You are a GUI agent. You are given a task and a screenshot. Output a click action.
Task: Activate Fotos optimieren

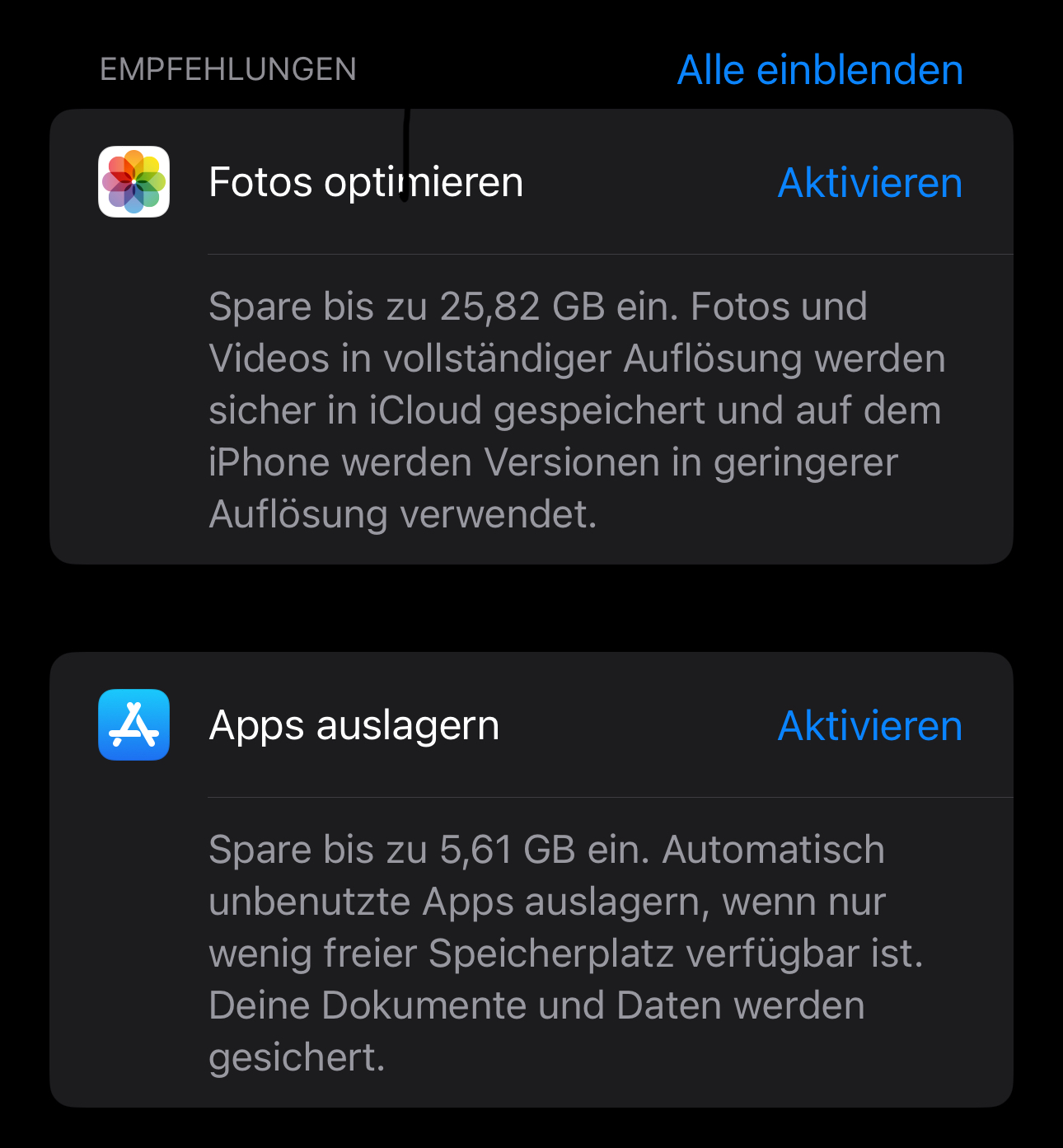pyautogui.click(x=869, y=183)
